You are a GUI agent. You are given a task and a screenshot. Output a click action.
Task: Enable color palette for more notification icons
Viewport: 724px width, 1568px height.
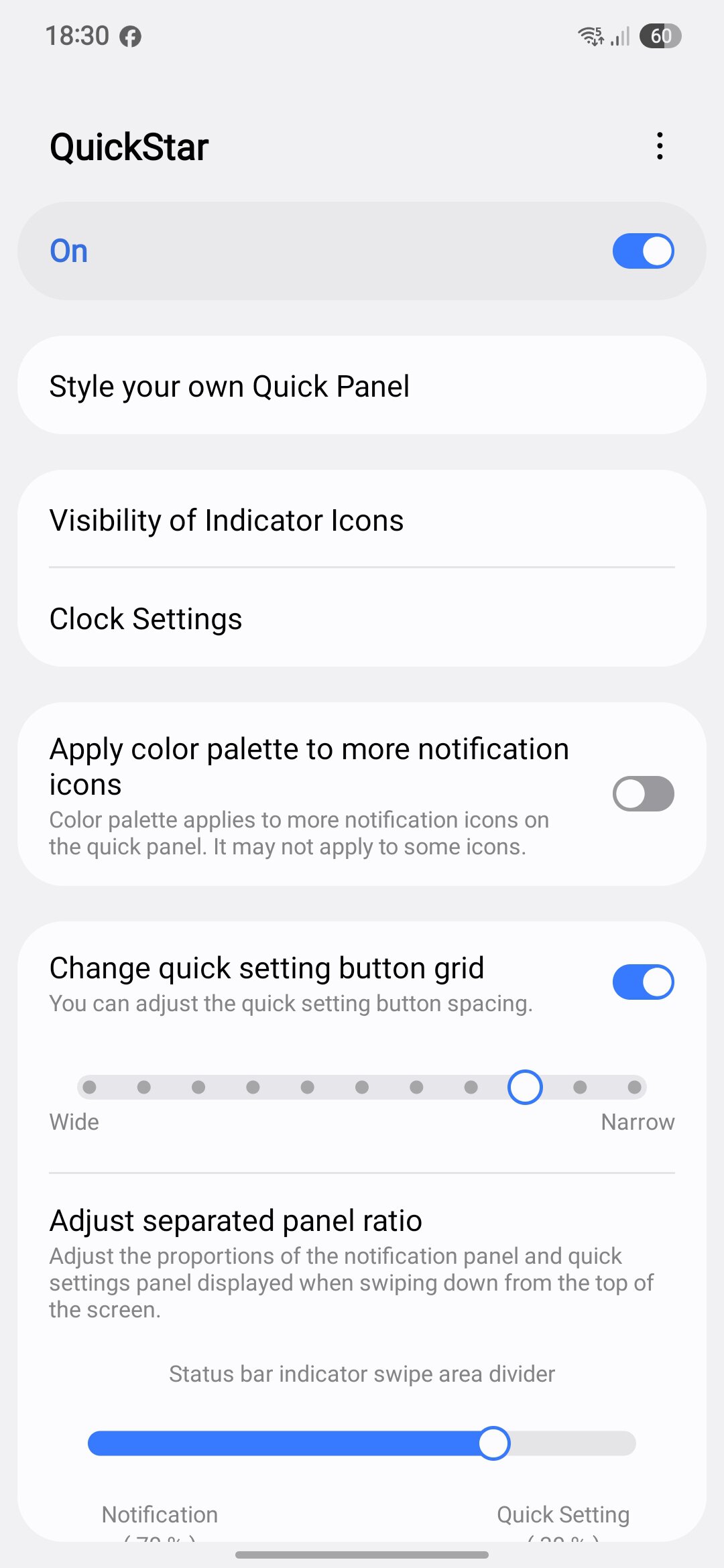643,794
